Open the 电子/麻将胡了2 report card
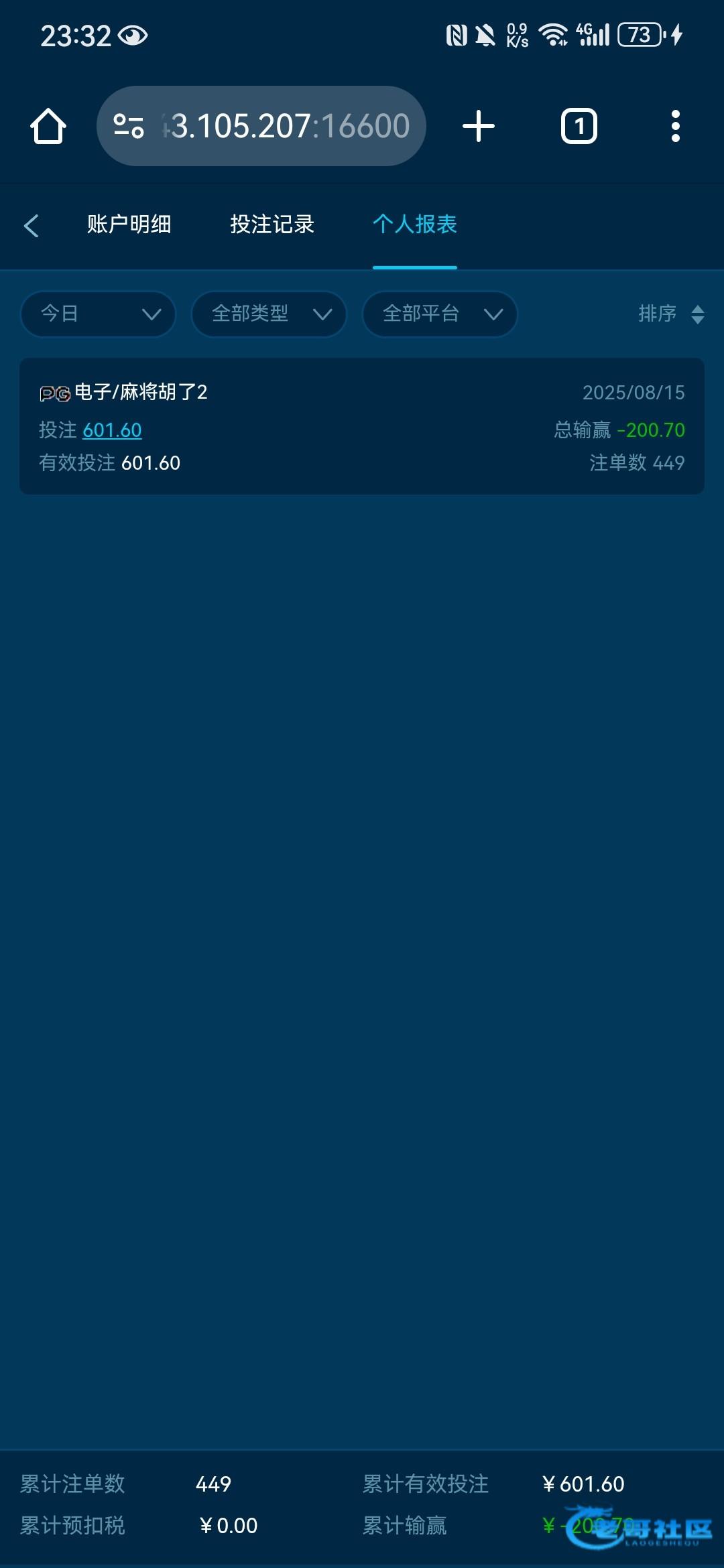724x1568 pixels. pos(362,426)
